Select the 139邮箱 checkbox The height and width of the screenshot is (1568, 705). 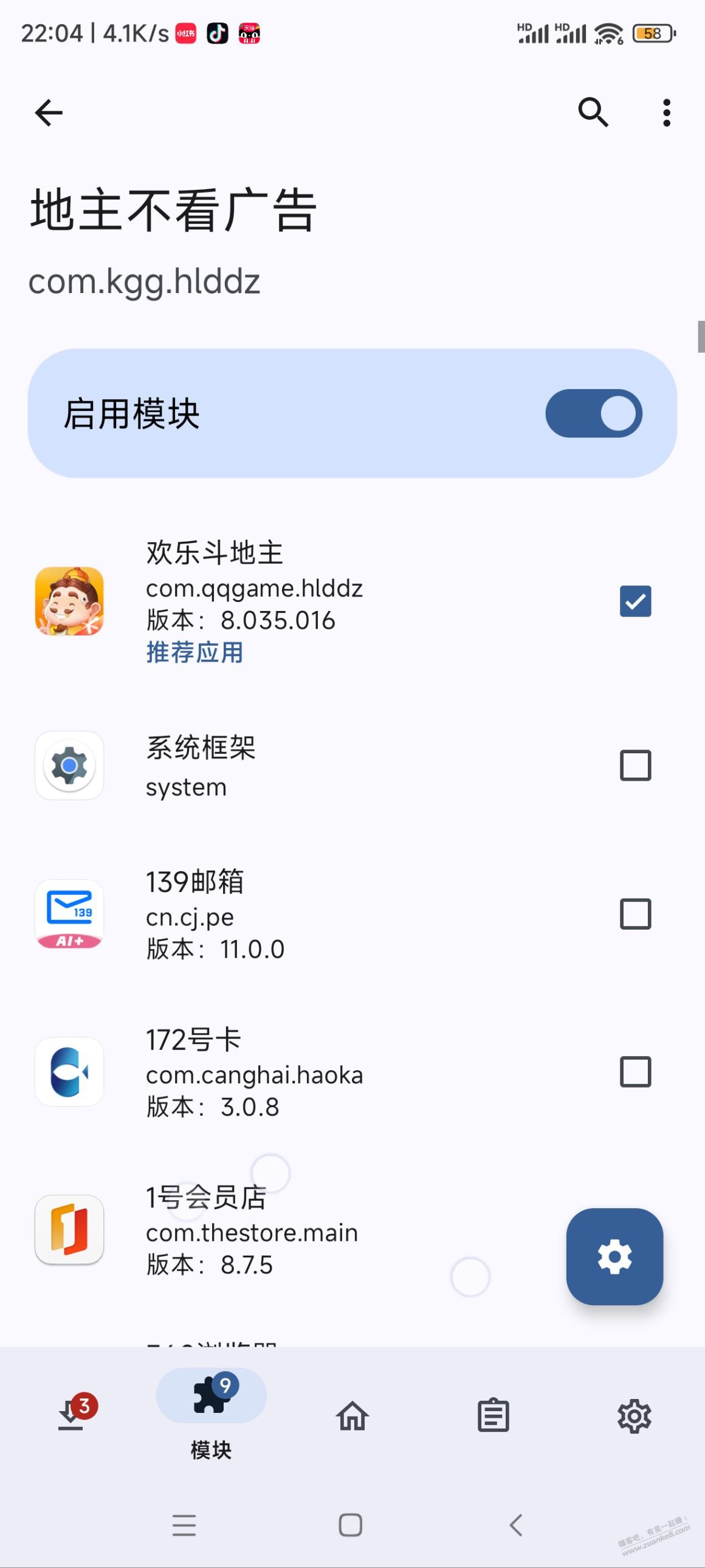[635, 914]
